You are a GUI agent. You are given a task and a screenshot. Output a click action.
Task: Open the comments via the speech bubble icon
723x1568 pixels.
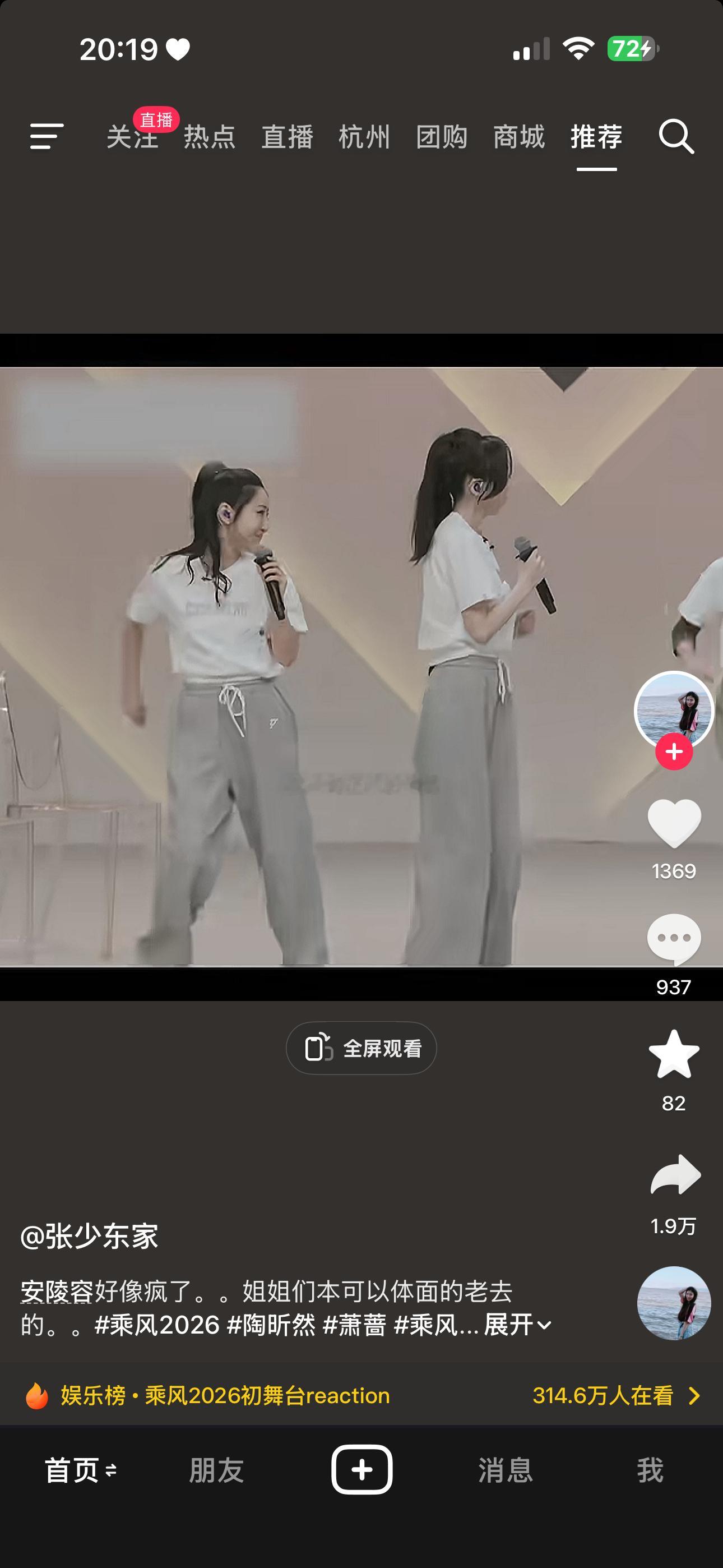(673, 938)
